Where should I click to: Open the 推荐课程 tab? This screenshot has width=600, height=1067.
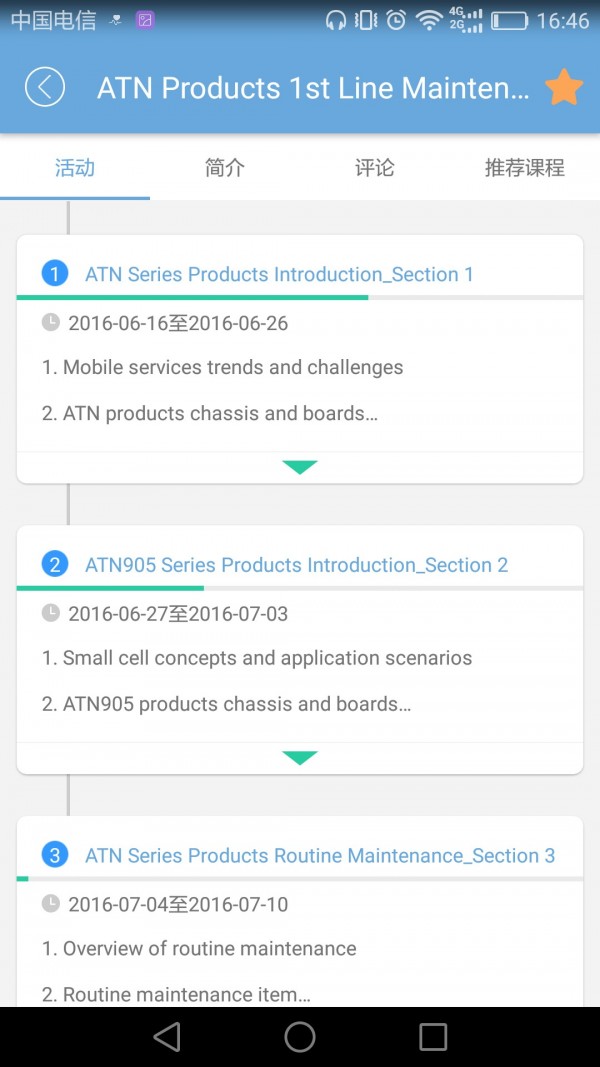[524, 168]
